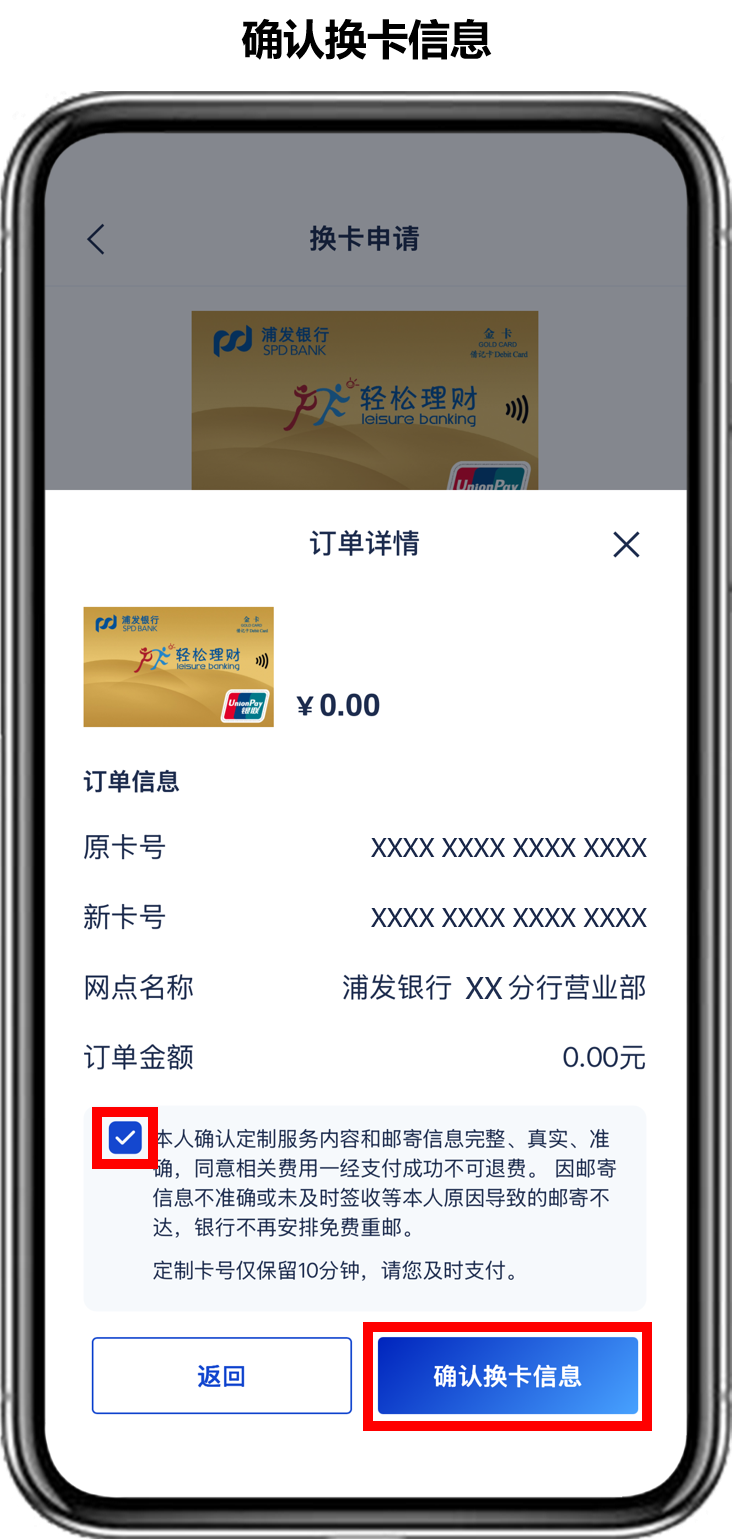Tap 确认换卡信息 to confirm the card replacement
The height and width of the screenshot is (1539, 732).
tap(507, 1376)
